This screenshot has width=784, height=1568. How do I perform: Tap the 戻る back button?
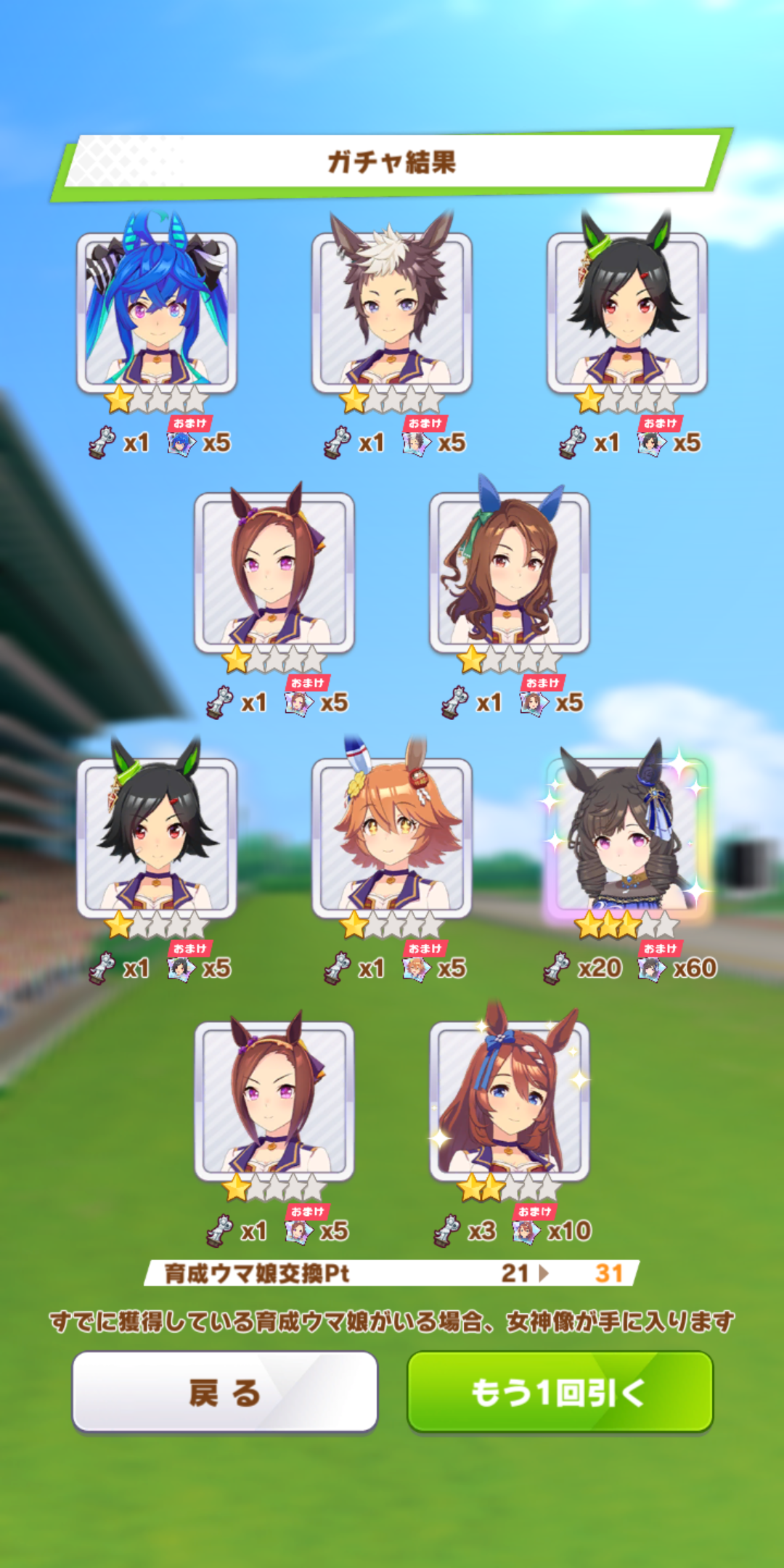(224, 1392)
